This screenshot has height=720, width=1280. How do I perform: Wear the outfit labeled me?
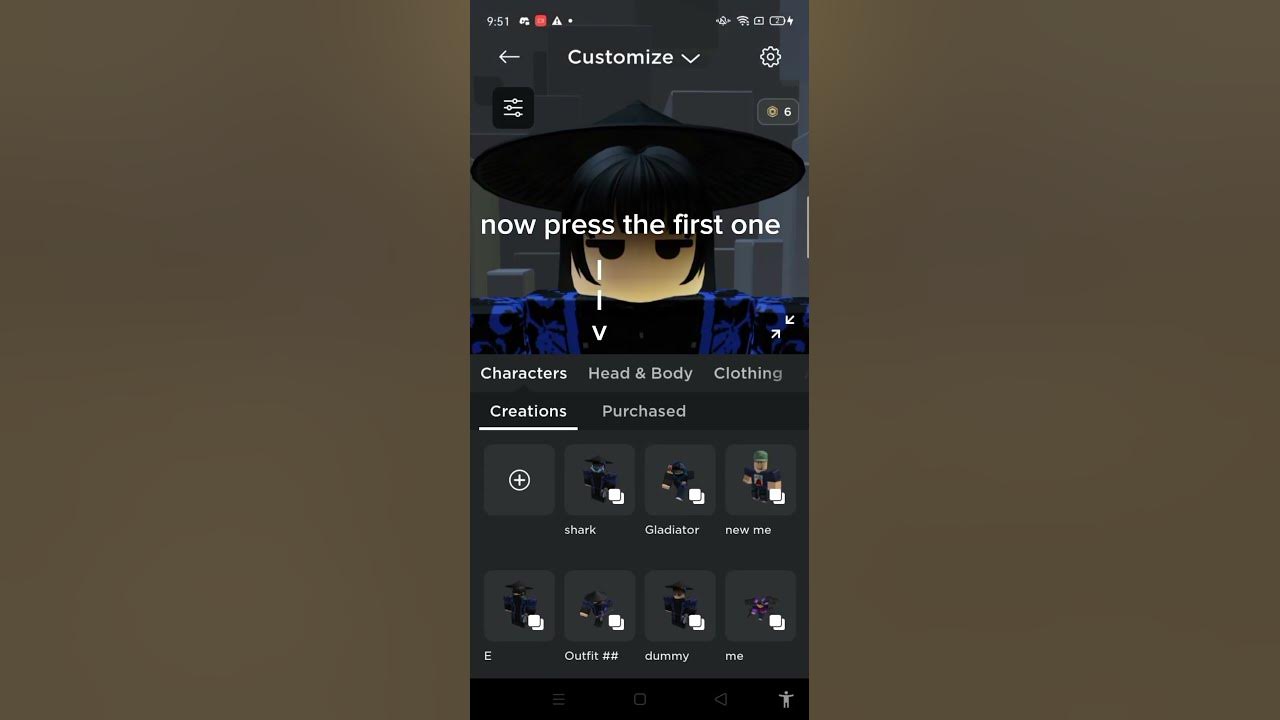pyautogui.click(x=760, y=606)
